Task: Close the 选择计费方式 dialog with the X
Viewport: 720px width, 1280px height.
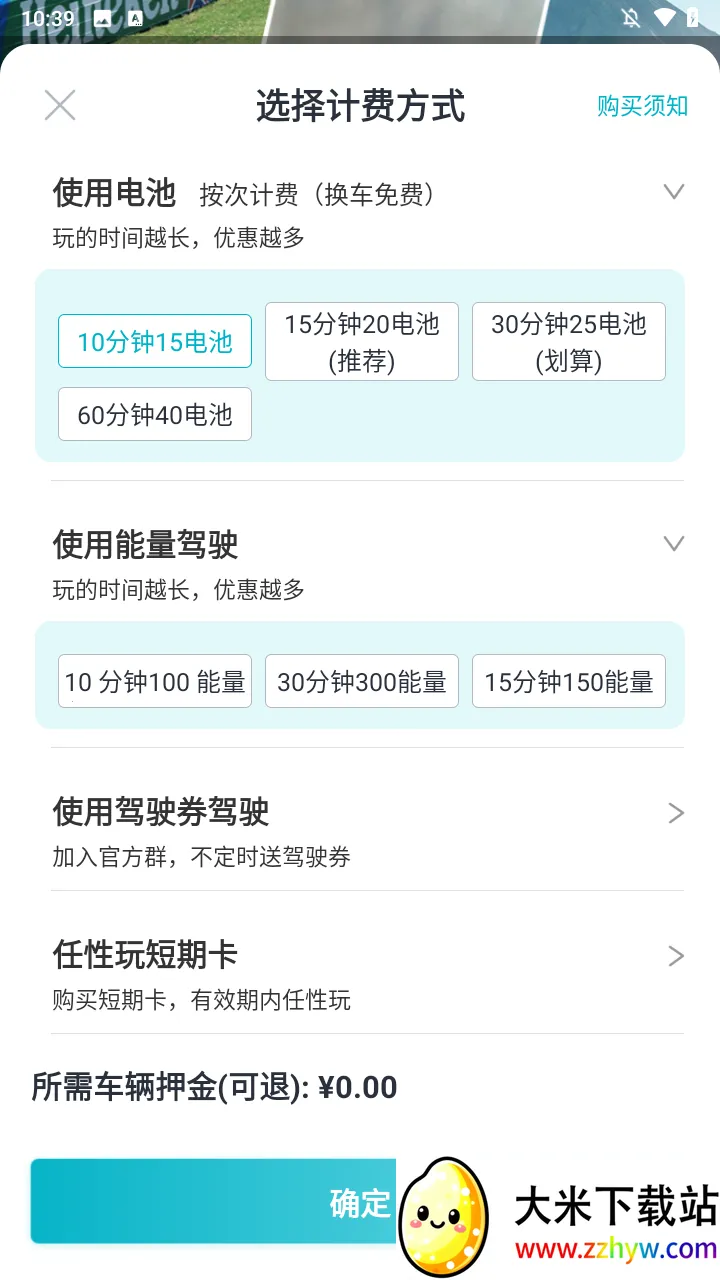Action: click(x=59, y=105)
